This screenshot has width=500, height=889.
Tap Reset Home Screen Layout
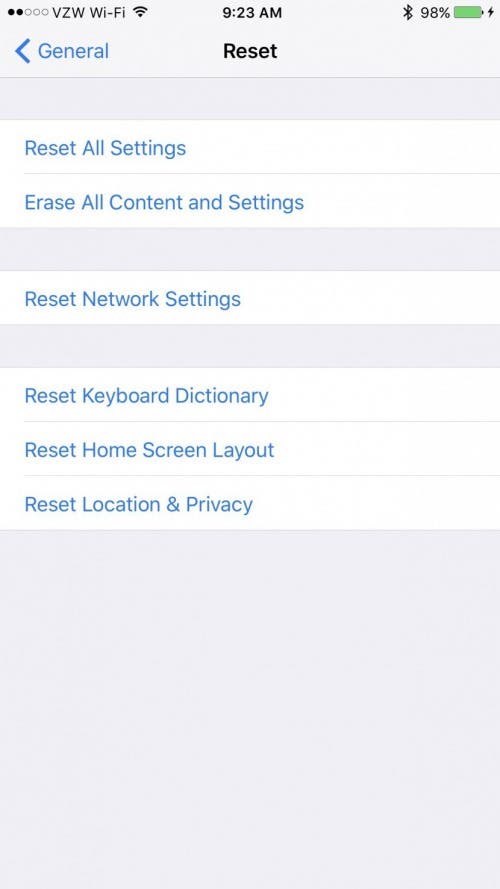click(250, 449)
